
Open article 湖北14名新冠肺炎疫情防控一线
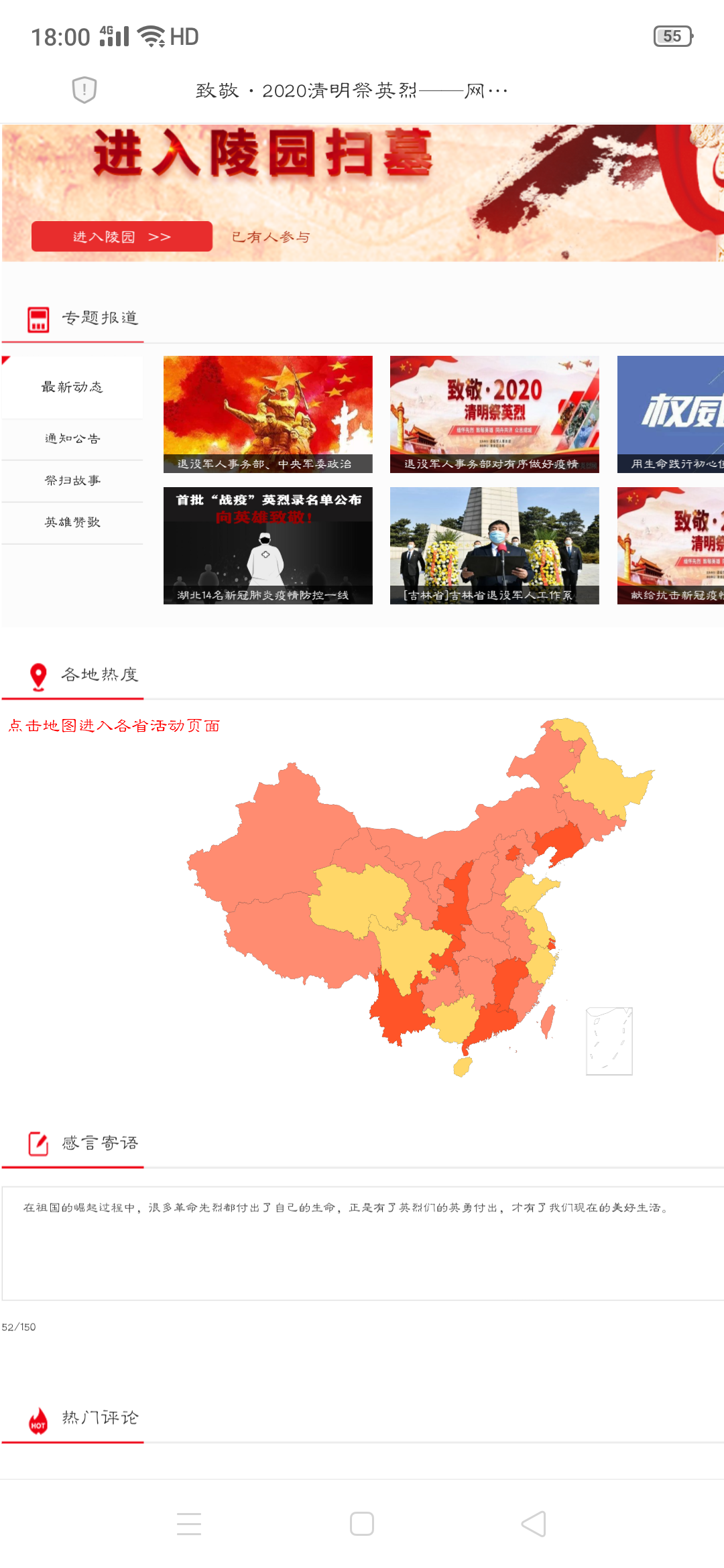point(268,545)
